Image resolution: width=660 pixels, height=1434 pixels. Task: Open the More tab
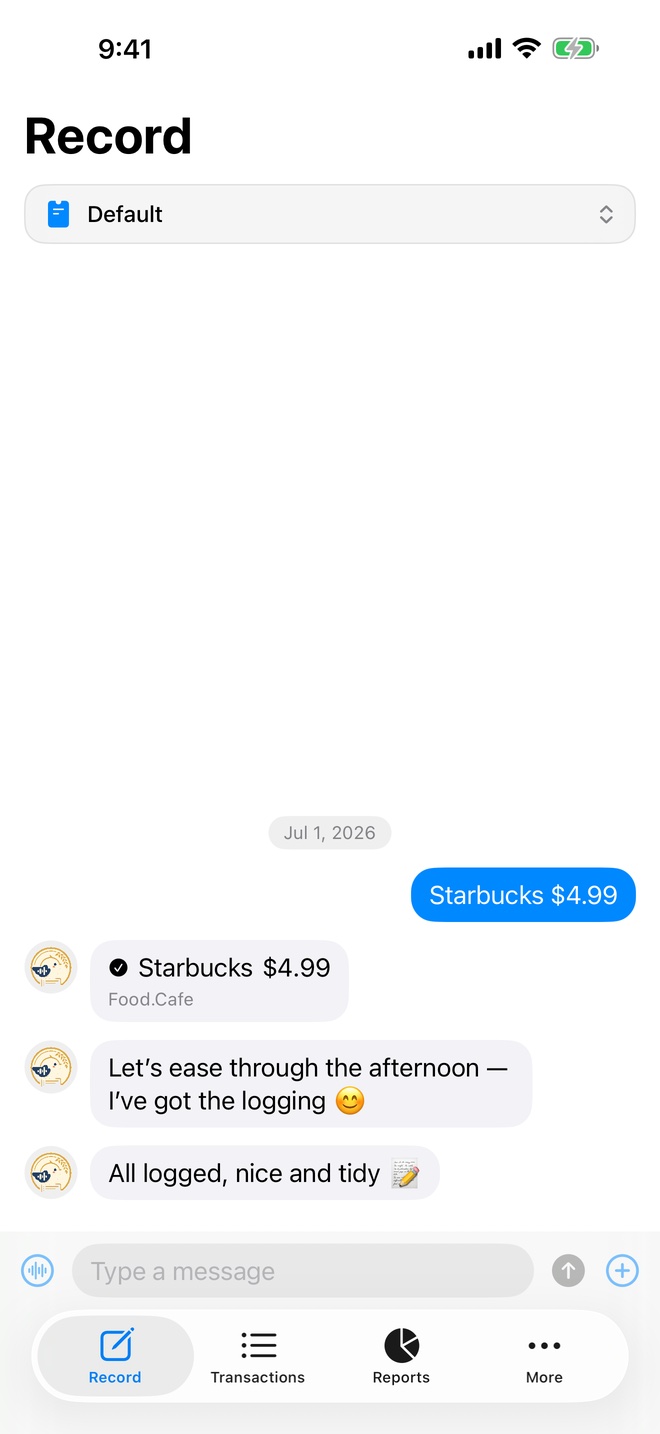click(x=544, y=1356)
